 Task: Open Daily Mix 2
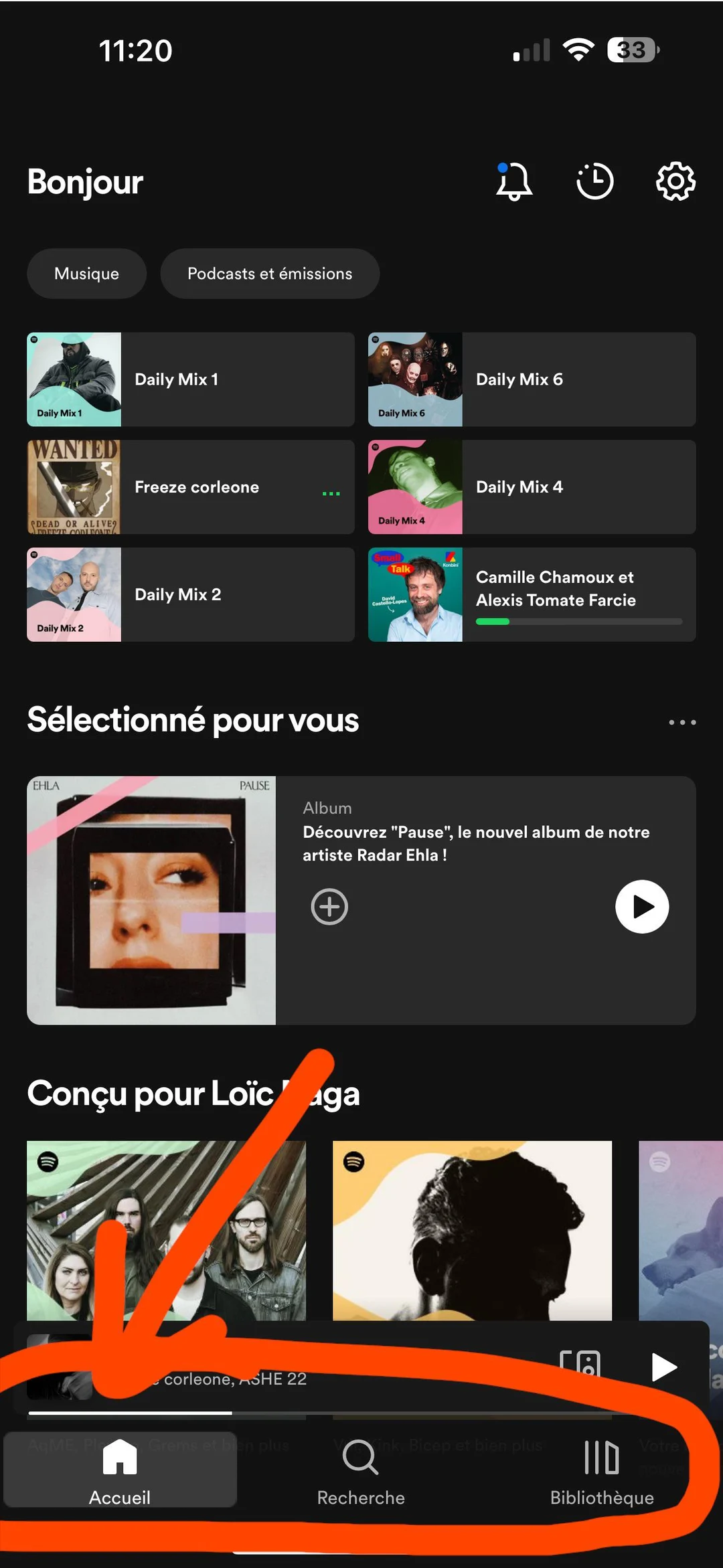(190, 594)
